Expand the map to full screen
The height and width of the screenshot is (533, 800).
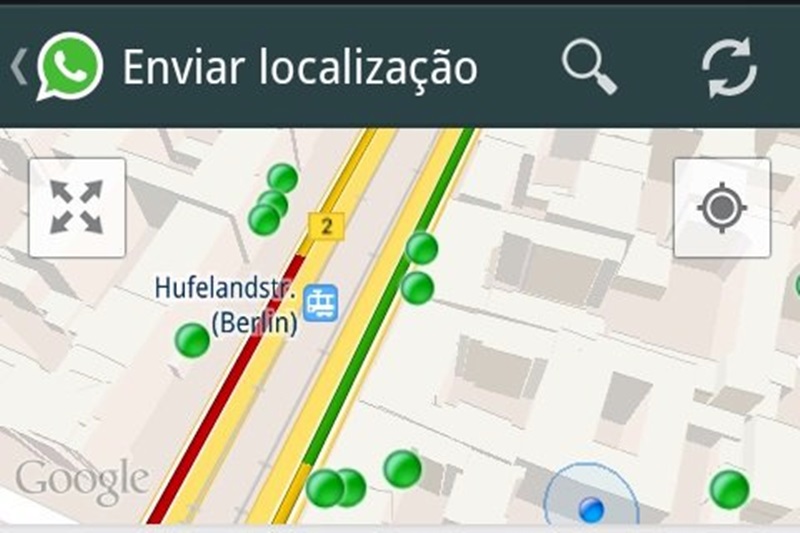pos(77,207)
